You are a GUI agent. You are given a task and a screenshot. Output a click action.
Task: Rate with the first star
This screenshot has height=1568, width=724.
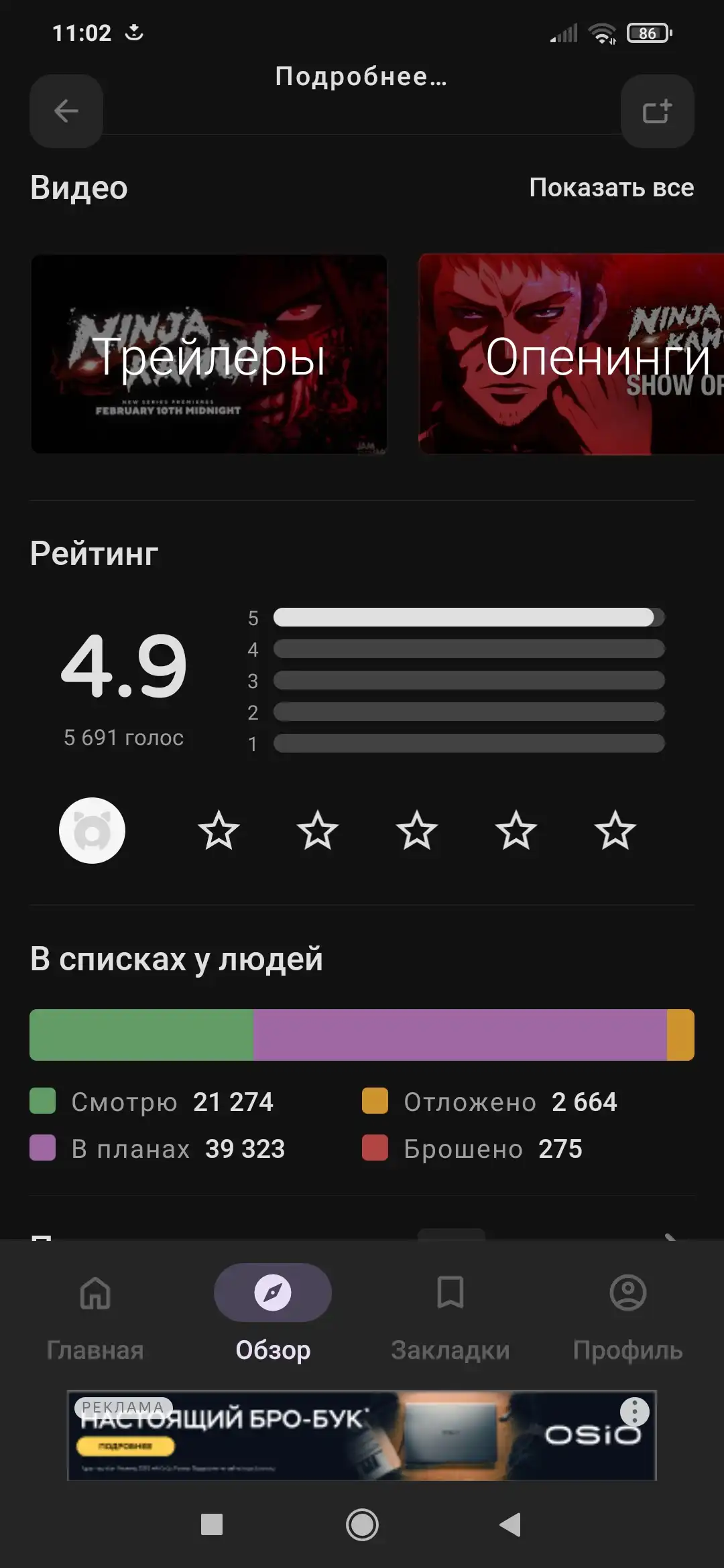(x=219, y=830)
